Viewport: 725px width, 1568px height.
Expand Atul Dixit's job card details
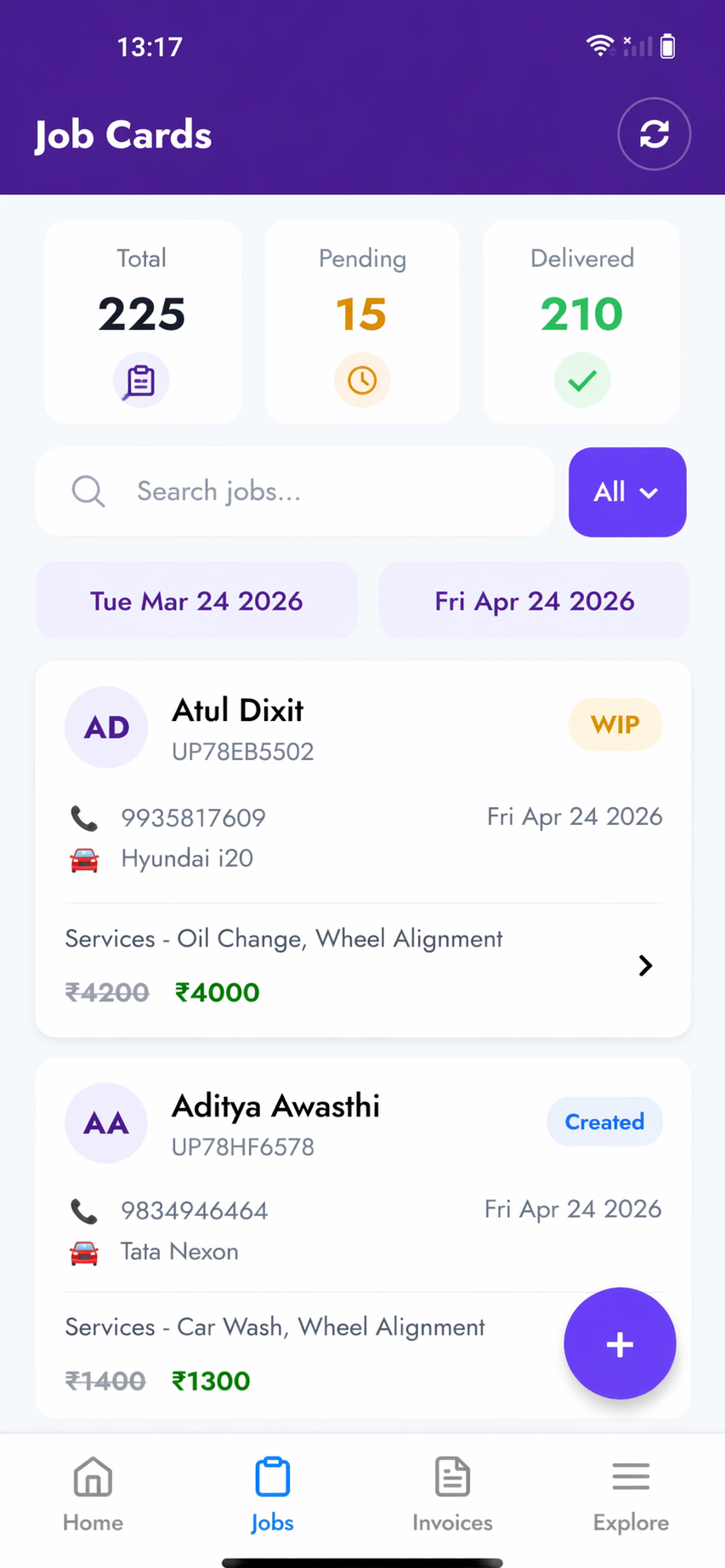pos(644,965)
